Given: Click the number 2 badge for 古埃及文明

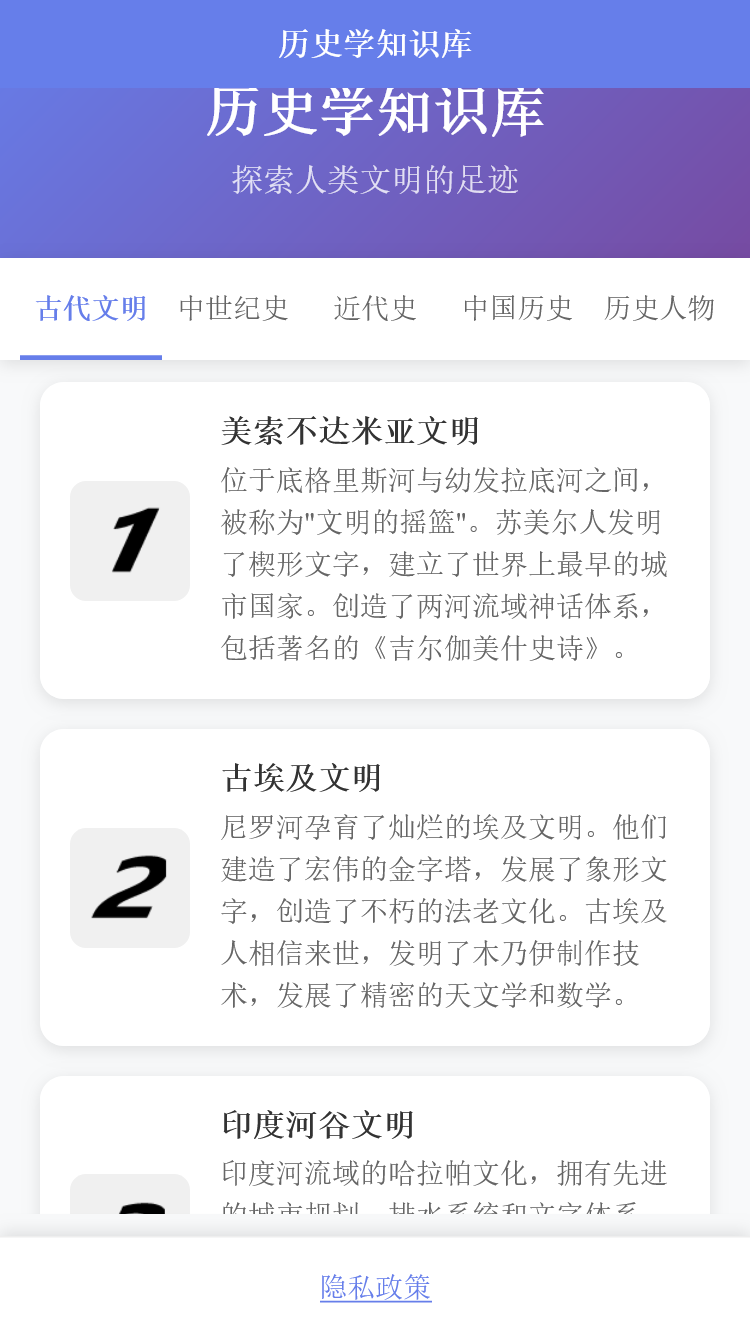Looking at the screenshot, I should tap(129, 888).
